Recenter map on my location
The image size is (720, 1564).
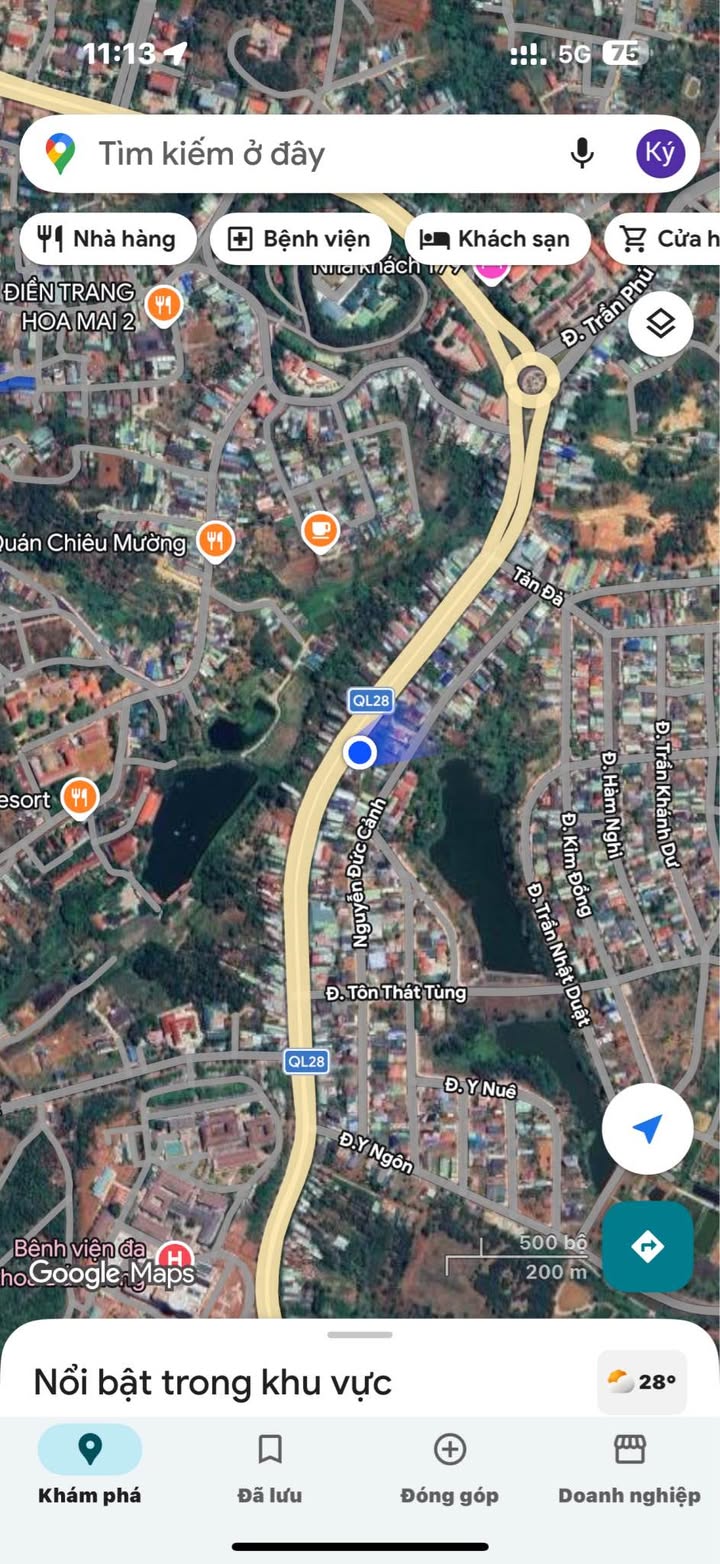click(x=647, y=1129)
